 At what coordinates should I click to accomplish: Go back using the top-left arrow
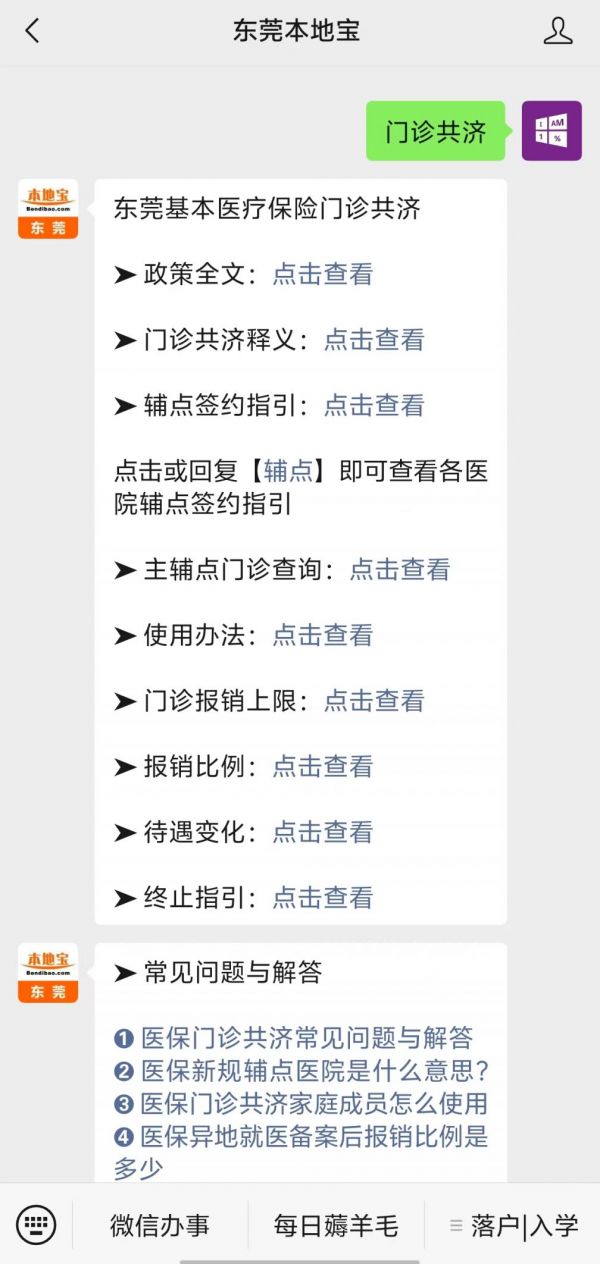coord(32,31)
